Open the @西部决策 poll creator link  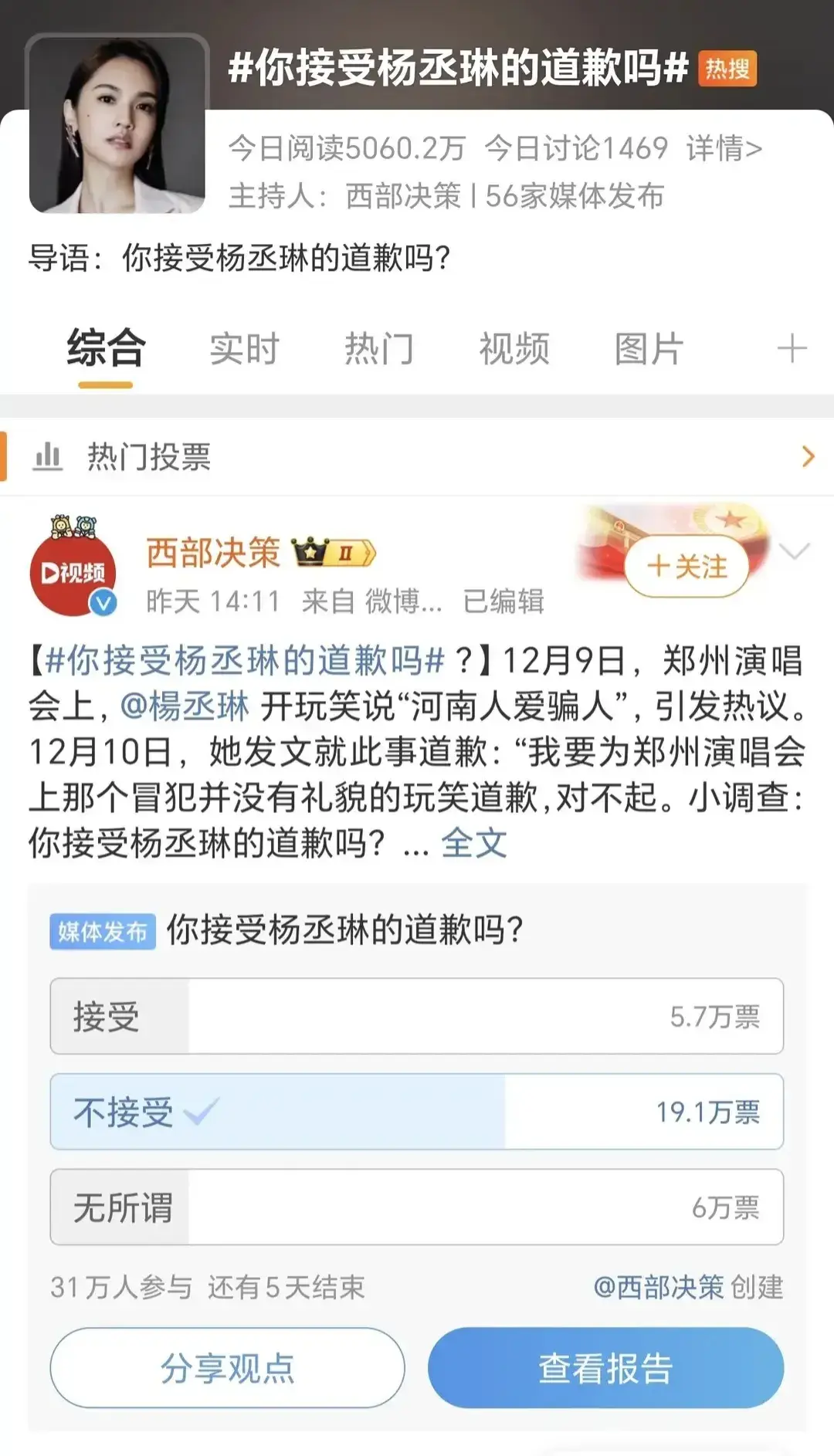pyautogui.click(x=658, y=1287)
